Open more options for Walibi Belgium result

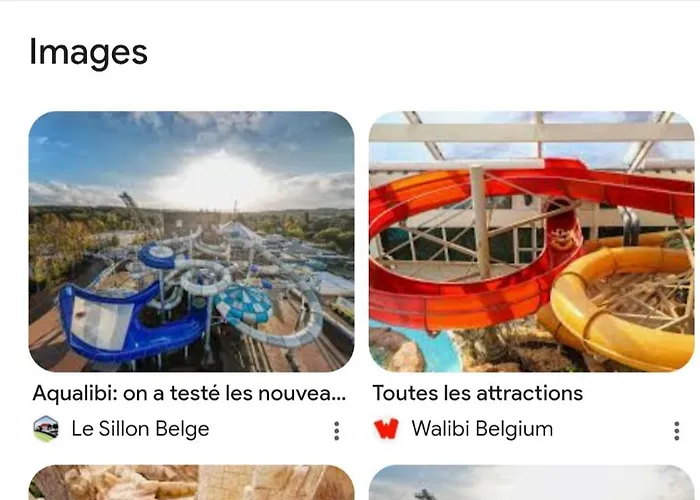click(677, 430)
